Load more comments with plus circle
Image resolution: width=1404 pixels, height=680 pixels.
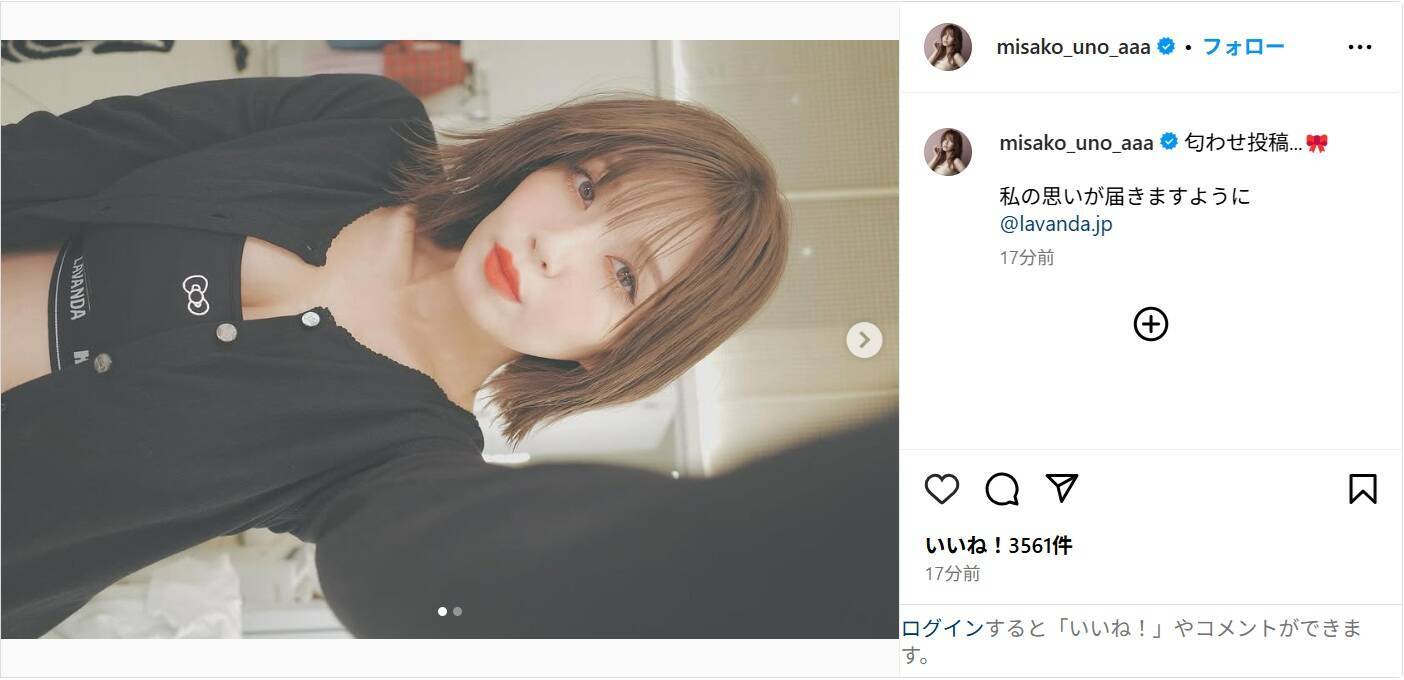[1151, 324]
